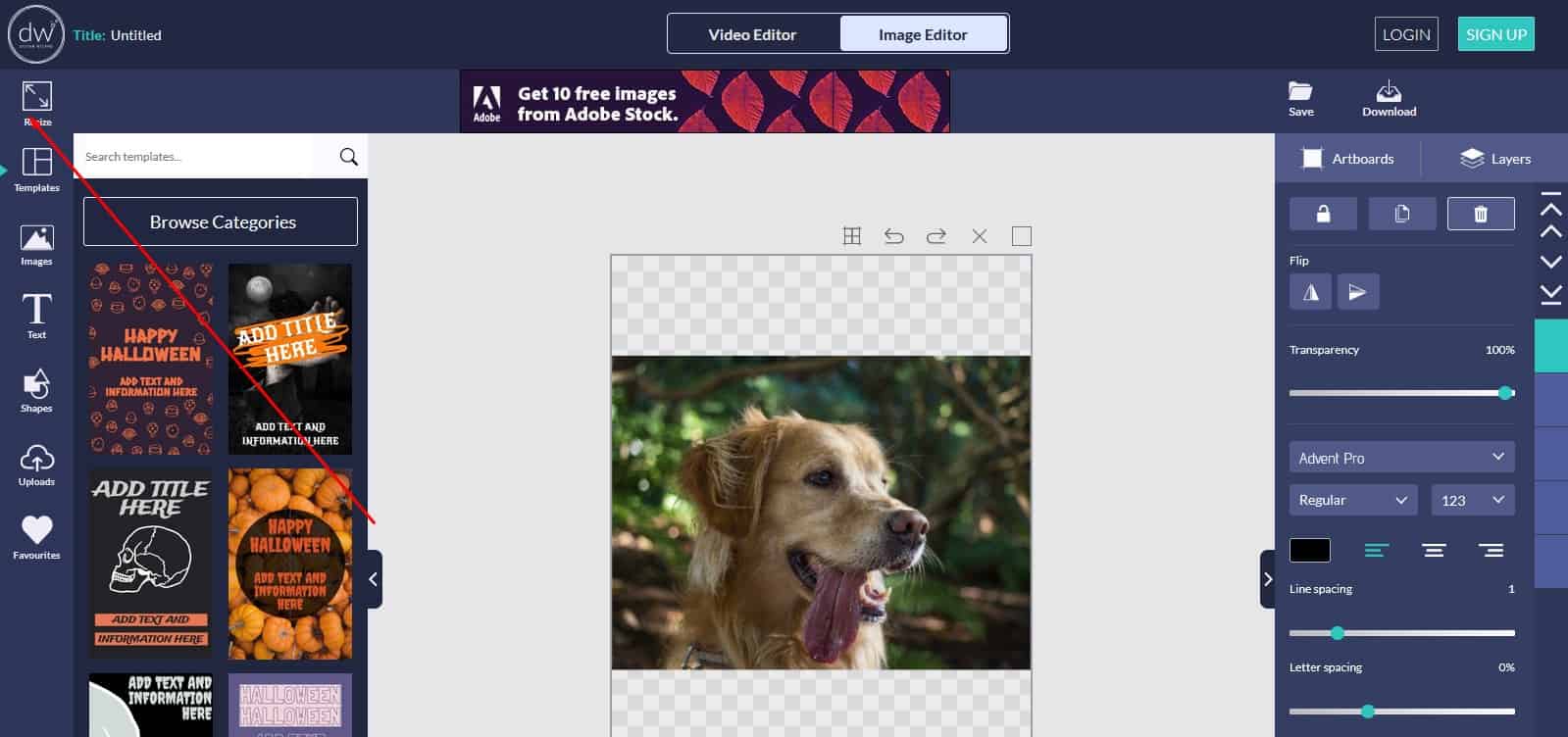This screenshot has height=737, width=1568.
Task: Open the Favourites panel
Action: click(x=36, y=537)
